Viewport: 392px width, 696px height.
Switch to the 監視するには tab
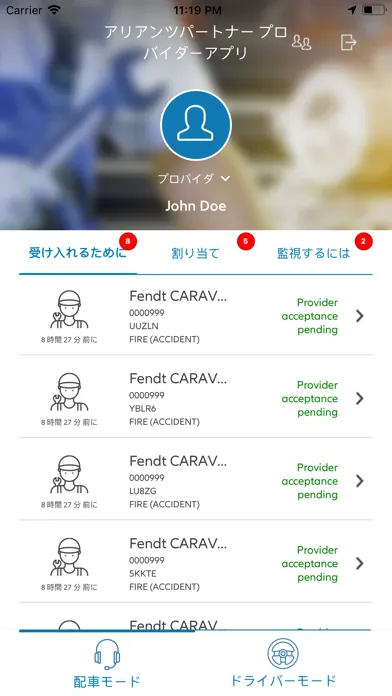coord(313,253)
